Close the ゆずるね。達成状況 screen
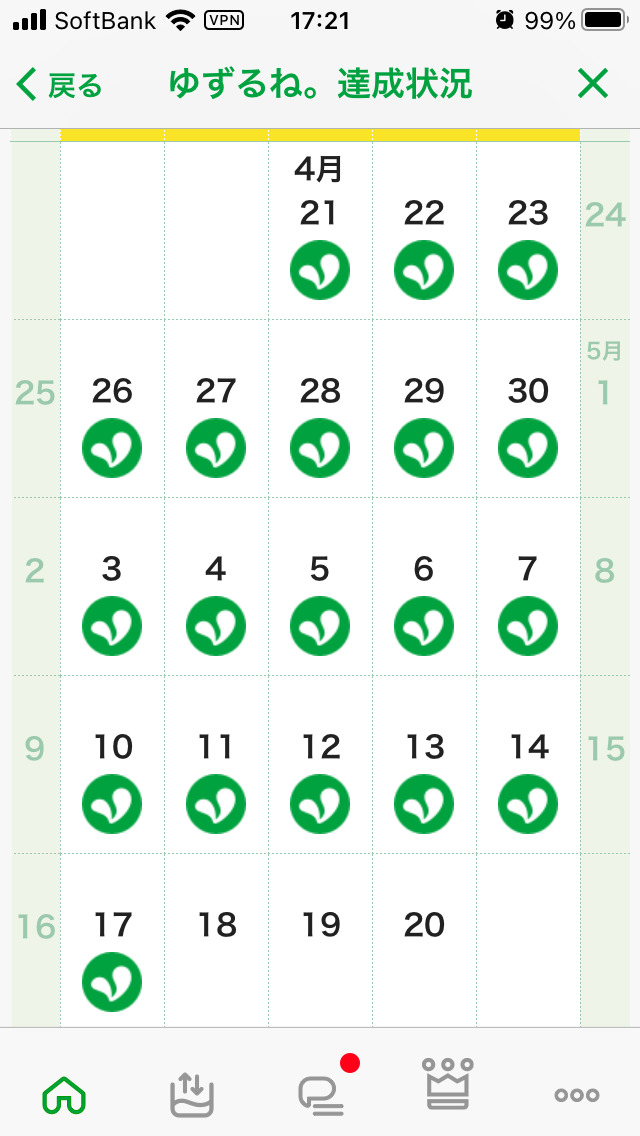Viewport: 640px width, 1136px height. coord(592,85)
